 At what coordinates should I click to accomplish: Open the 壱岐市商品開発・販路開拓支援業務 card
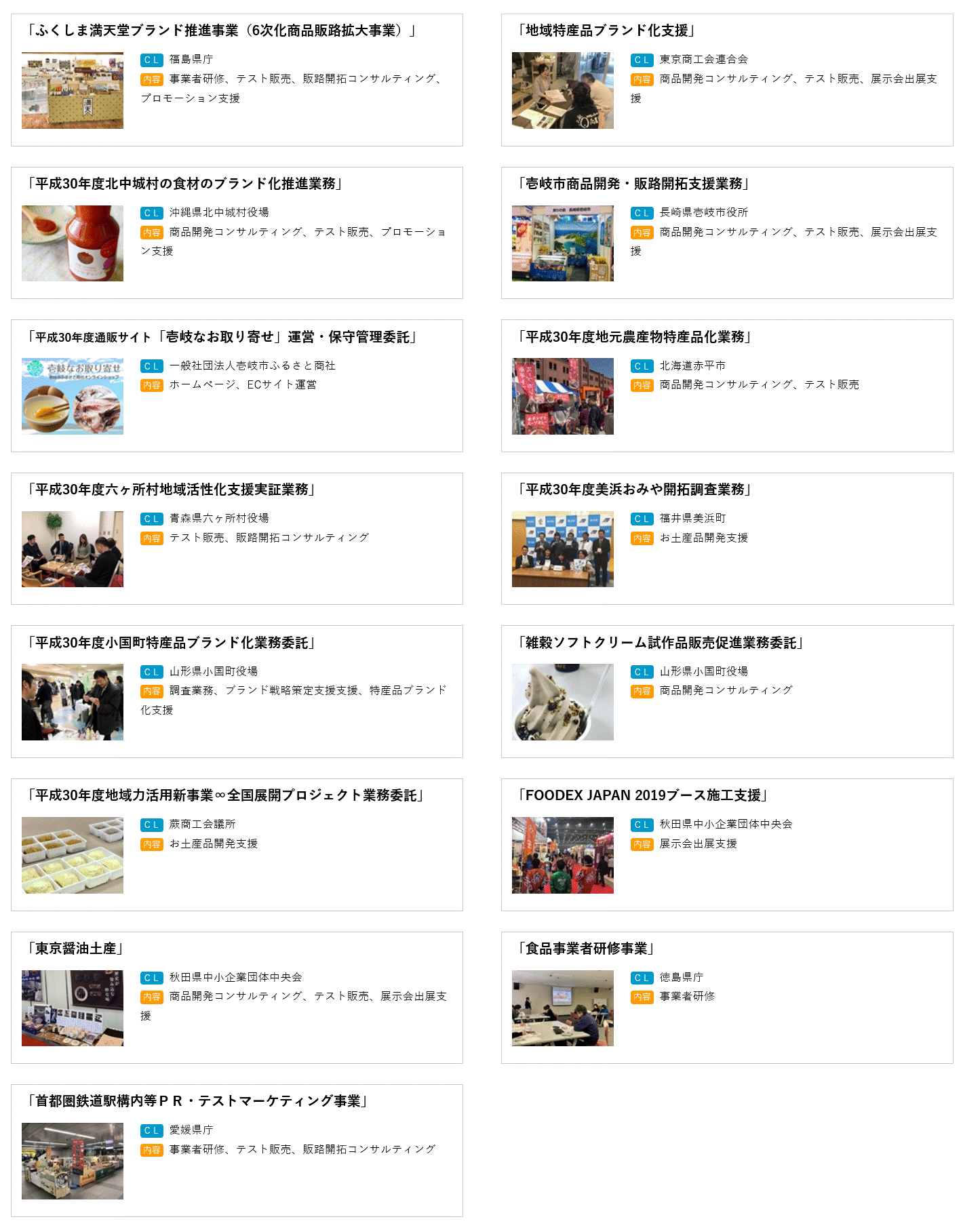pos(727,233)
